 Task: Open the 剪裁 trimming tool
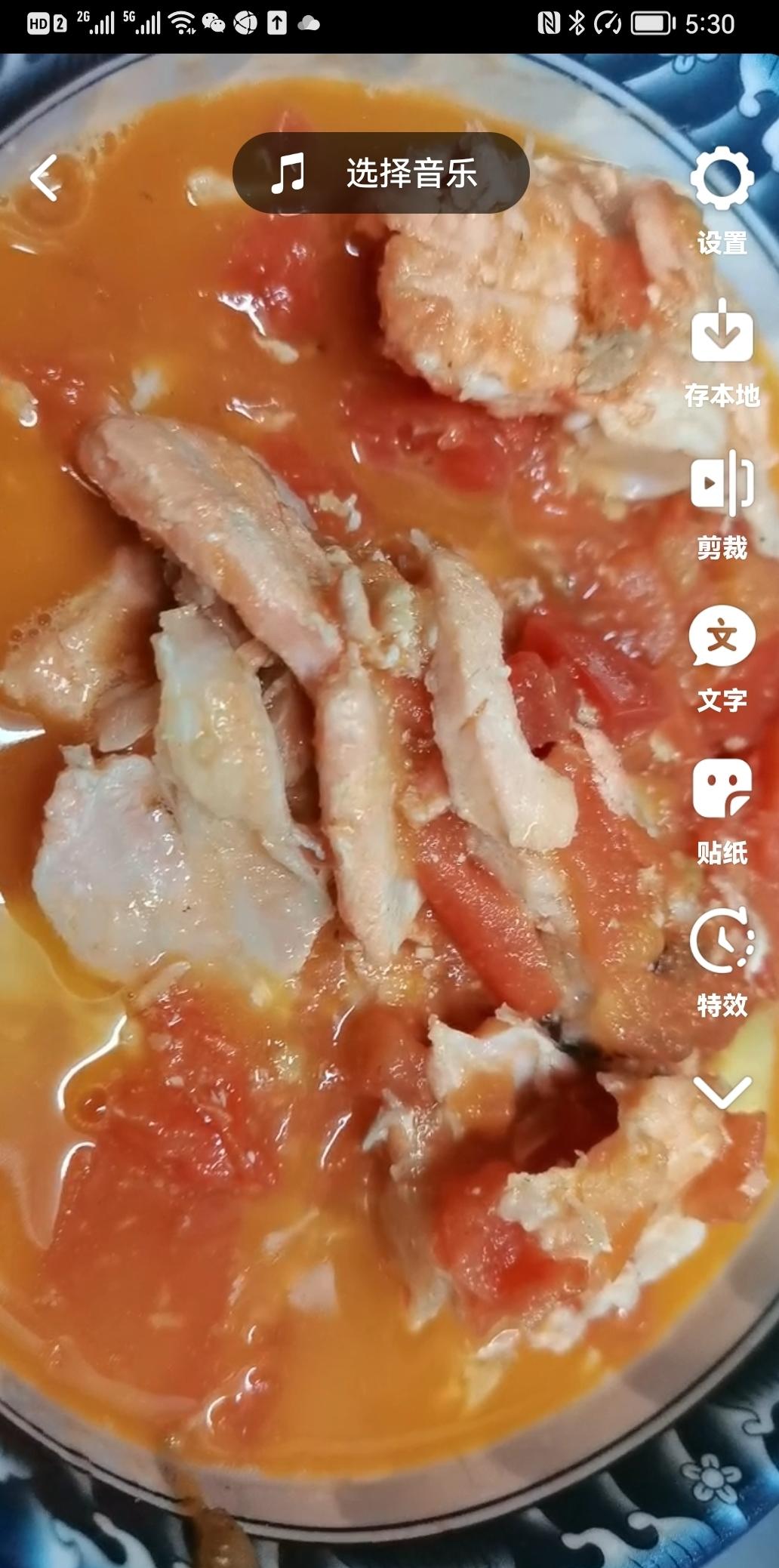(722, 504)
